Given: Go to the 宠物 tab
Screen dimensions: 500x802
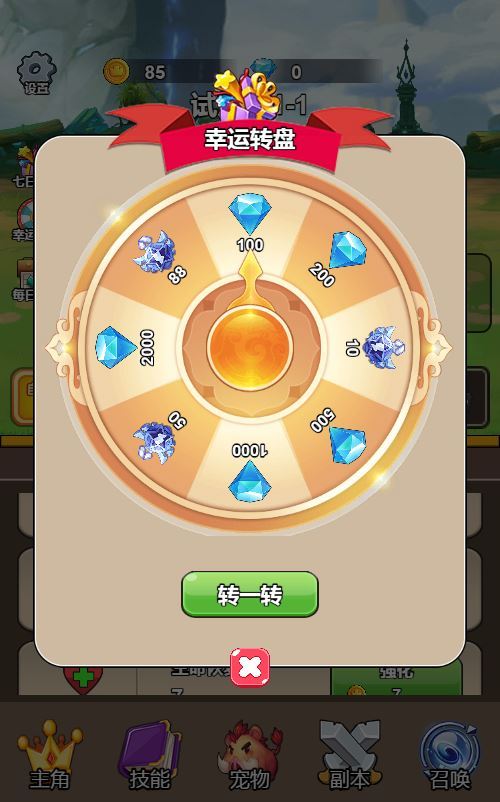Looking at the screenshot, I should pos(249,755).
